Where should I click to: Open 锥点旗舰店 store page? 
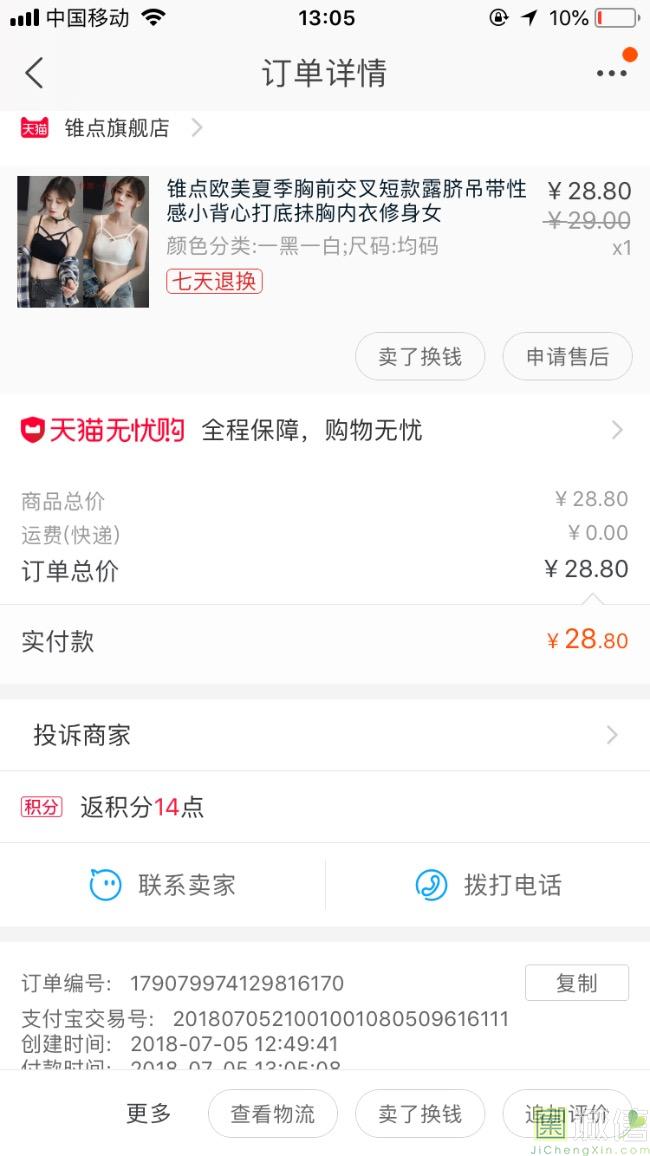tap(111, 128)
